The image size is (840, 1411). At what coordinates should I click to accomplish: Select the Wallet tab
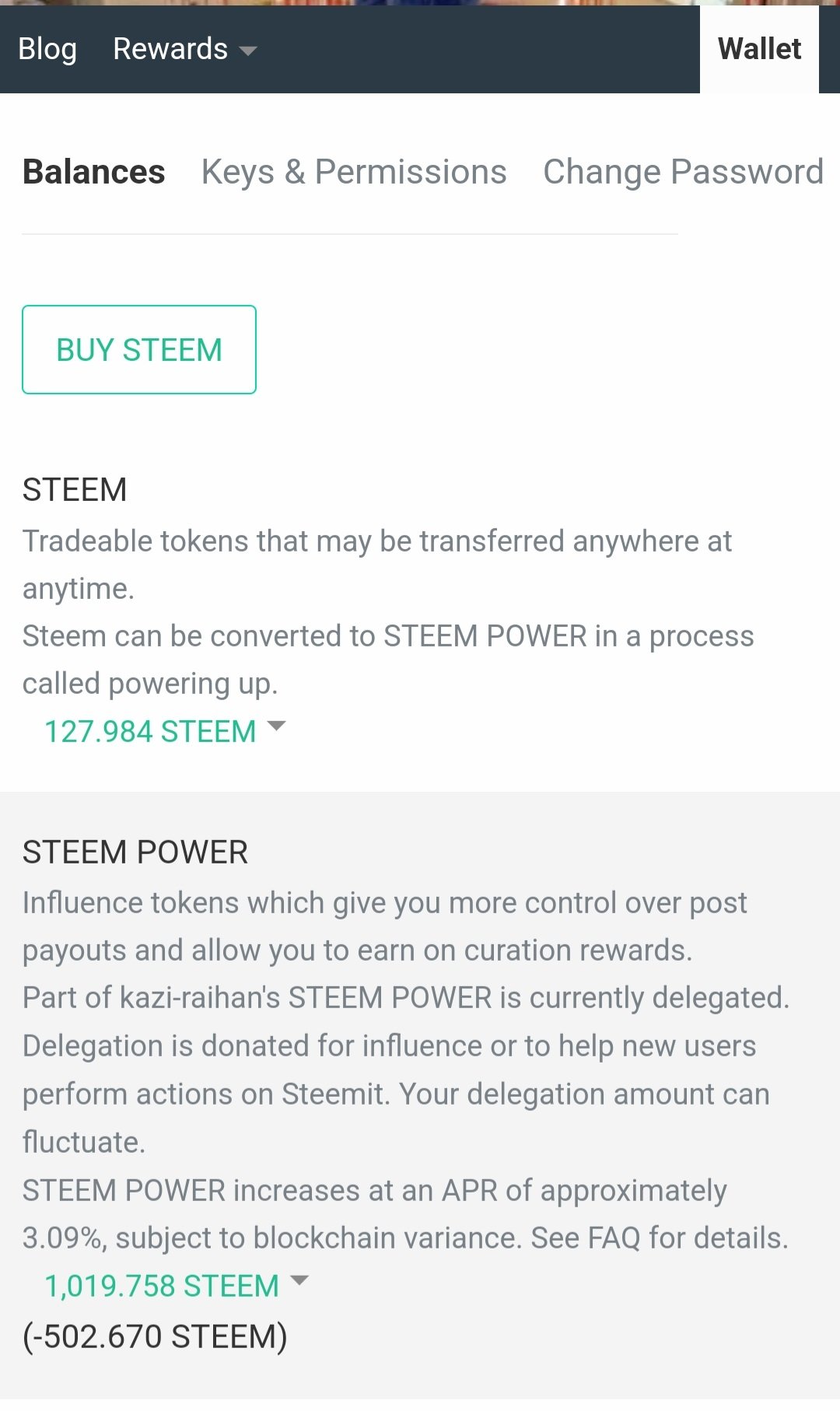(x=759, y=49)
